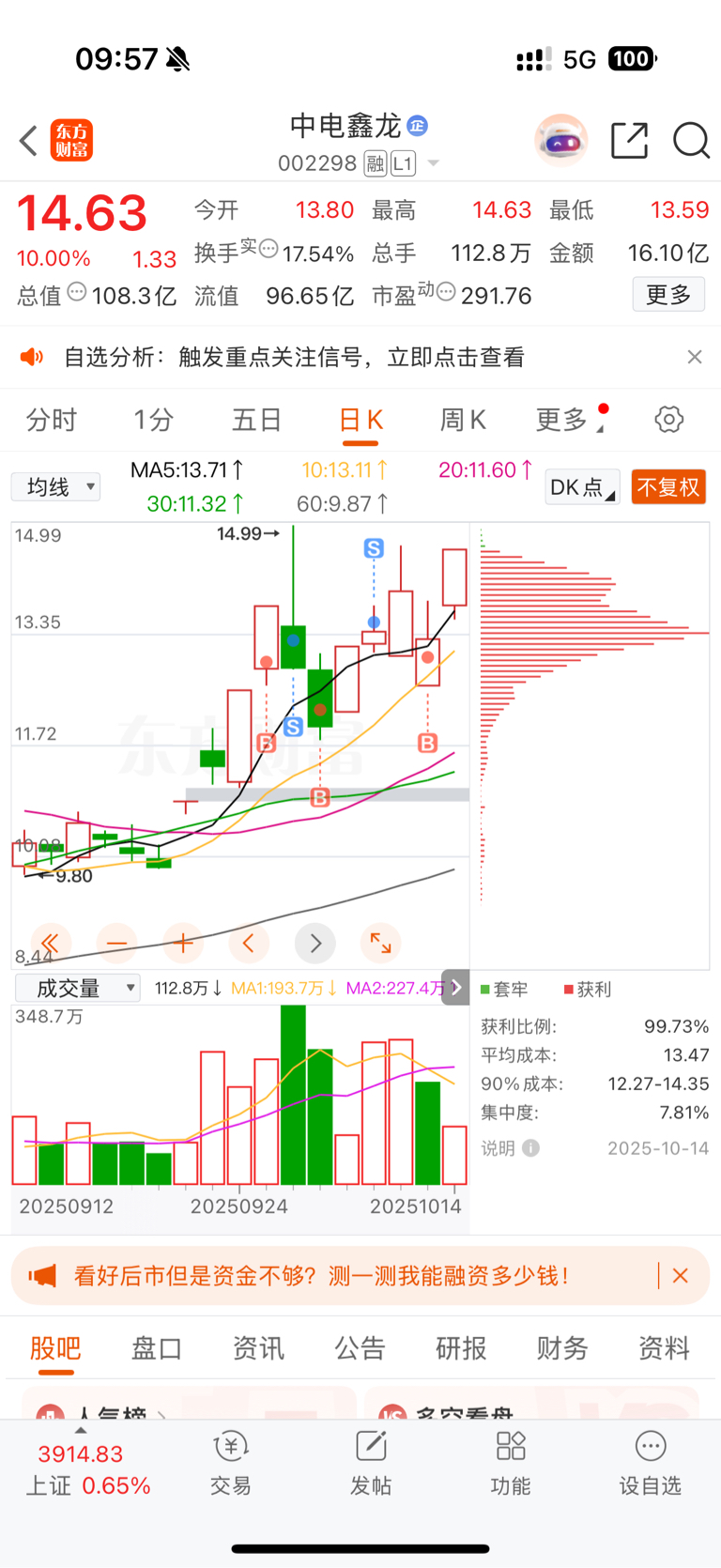Open the 交易 trading button

[230, 1463]
